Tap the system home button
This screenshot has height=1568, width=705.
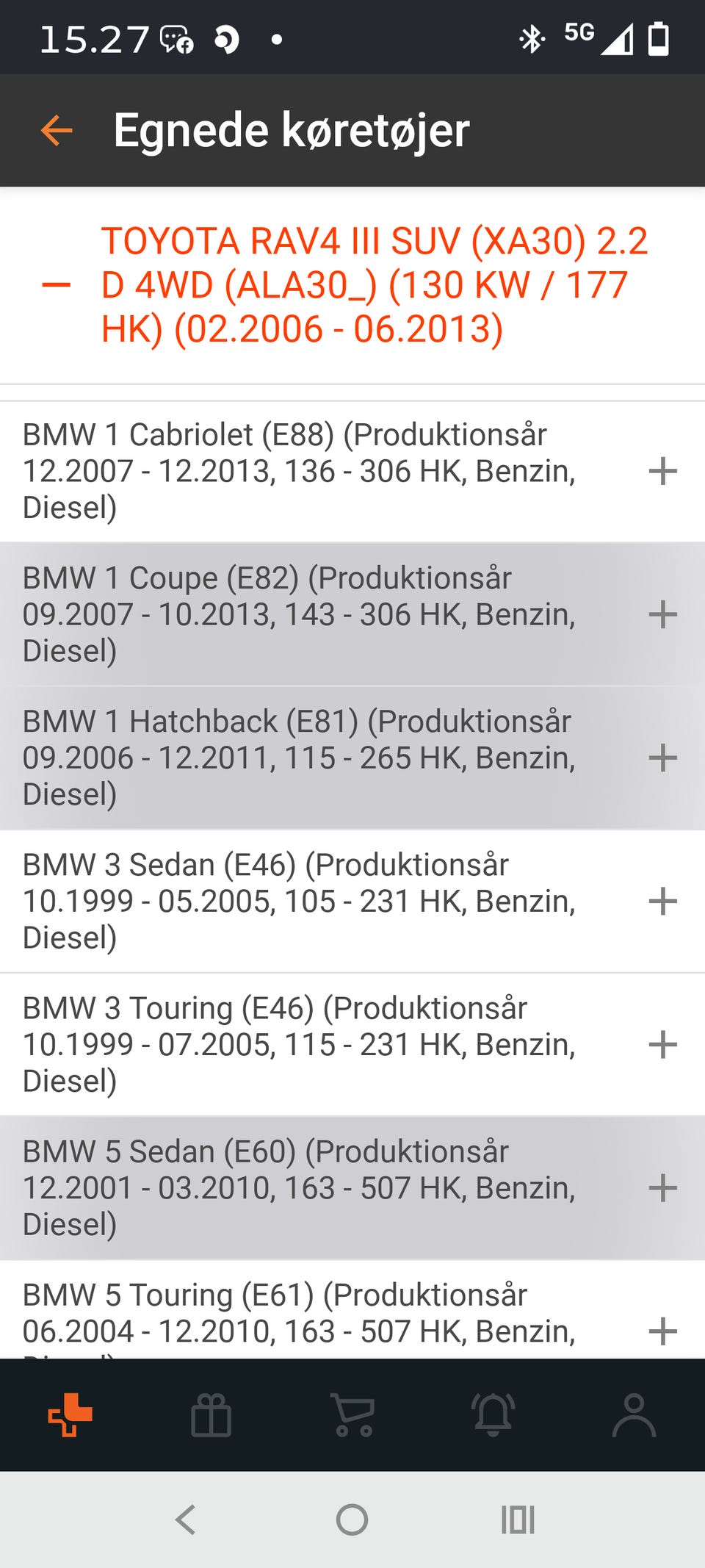[352, 1520]
